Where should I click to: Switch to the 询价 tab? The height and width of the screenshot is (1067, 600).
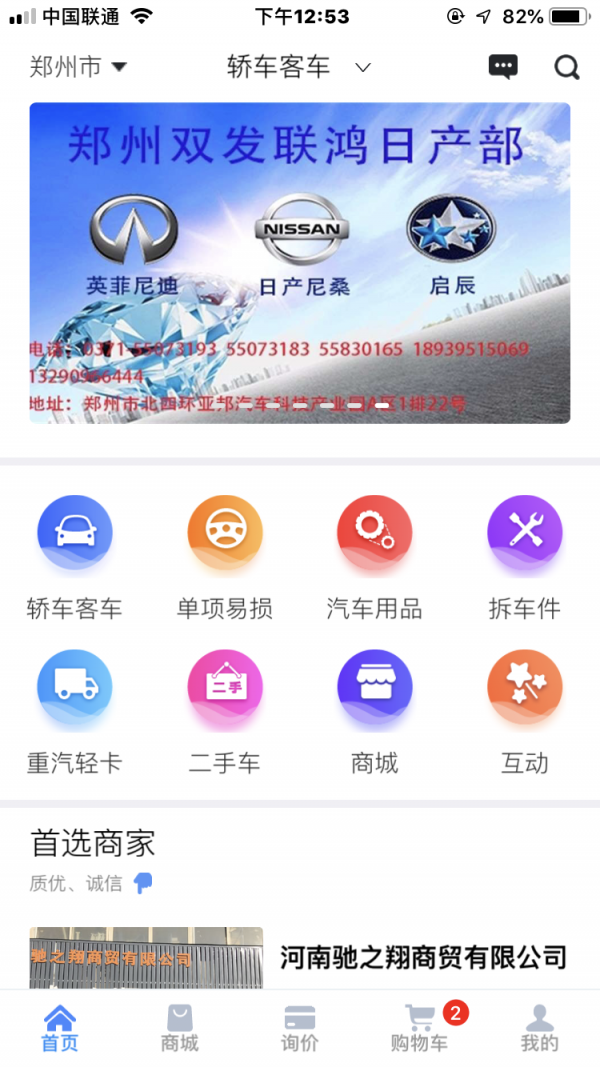pyautogui.click(x=300, y=1029)
